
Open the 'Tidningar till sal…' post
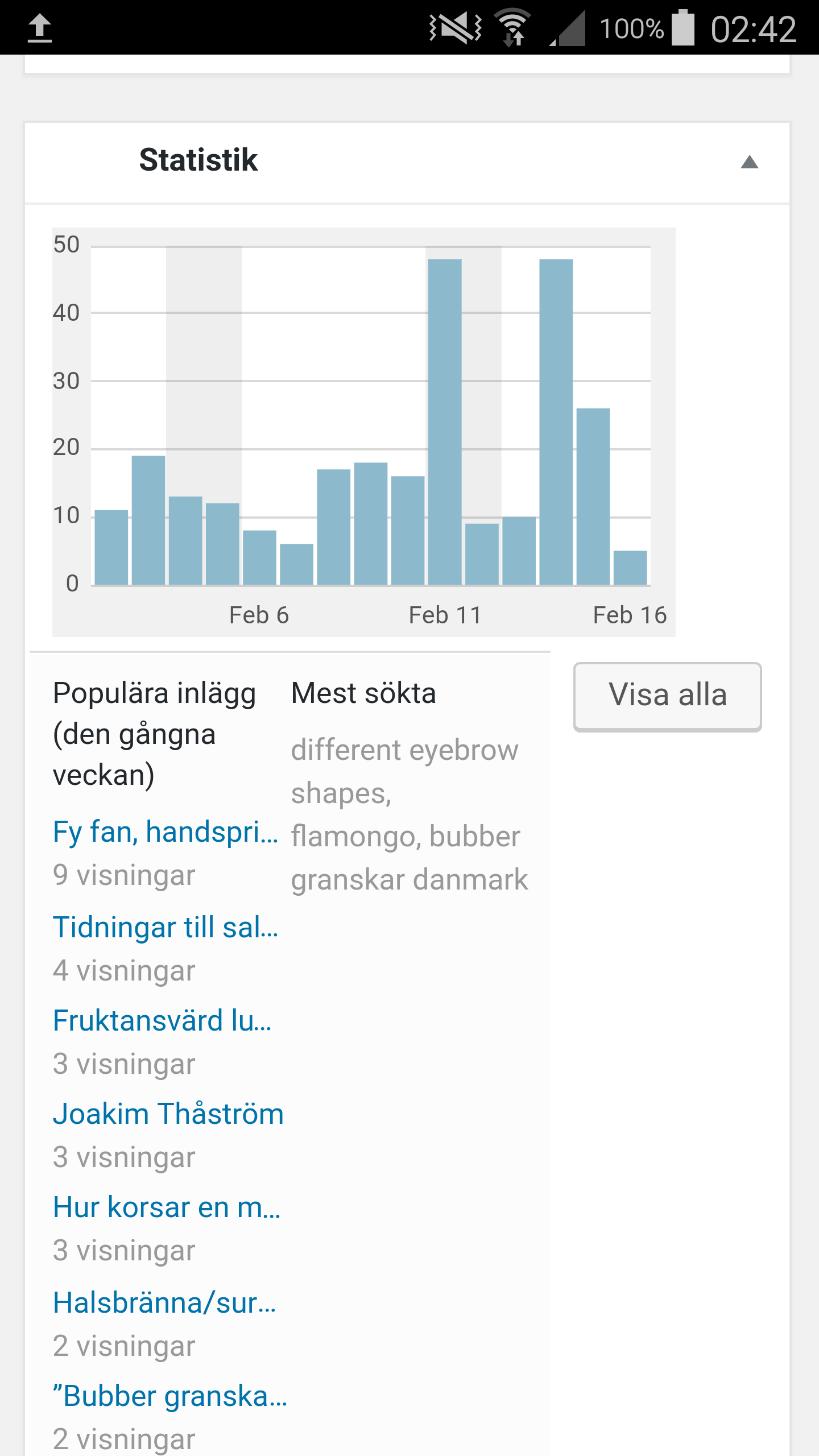pos(165,928)
